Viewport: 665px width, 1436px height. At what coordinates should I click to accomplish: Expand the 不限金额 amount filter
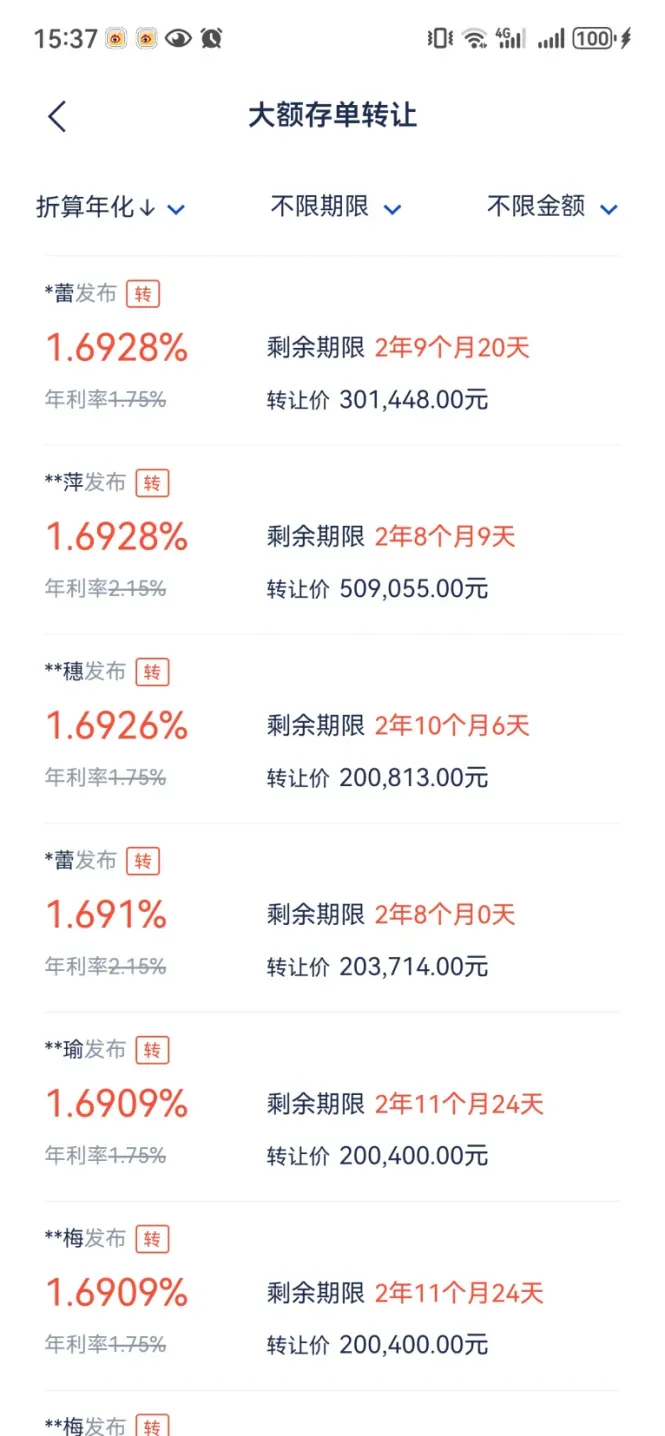tap(553, 207)
